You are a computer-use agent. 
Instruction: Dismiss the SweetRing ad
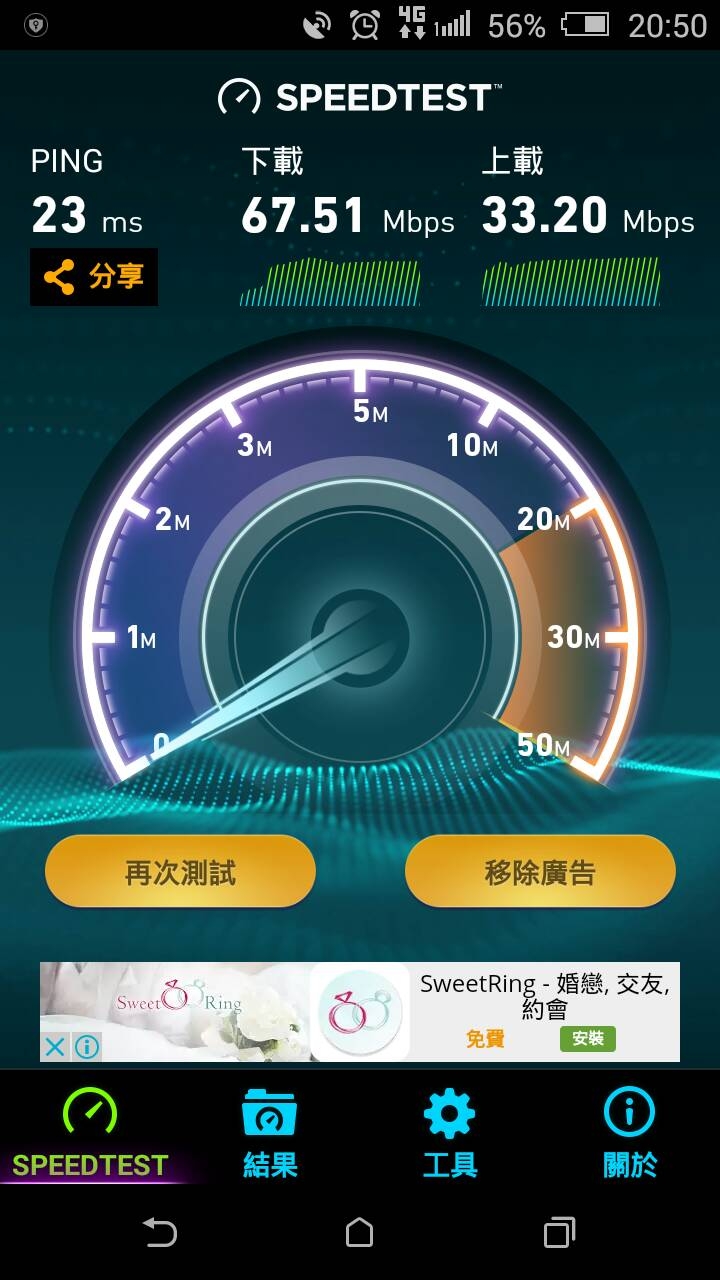coord(55,1047)
